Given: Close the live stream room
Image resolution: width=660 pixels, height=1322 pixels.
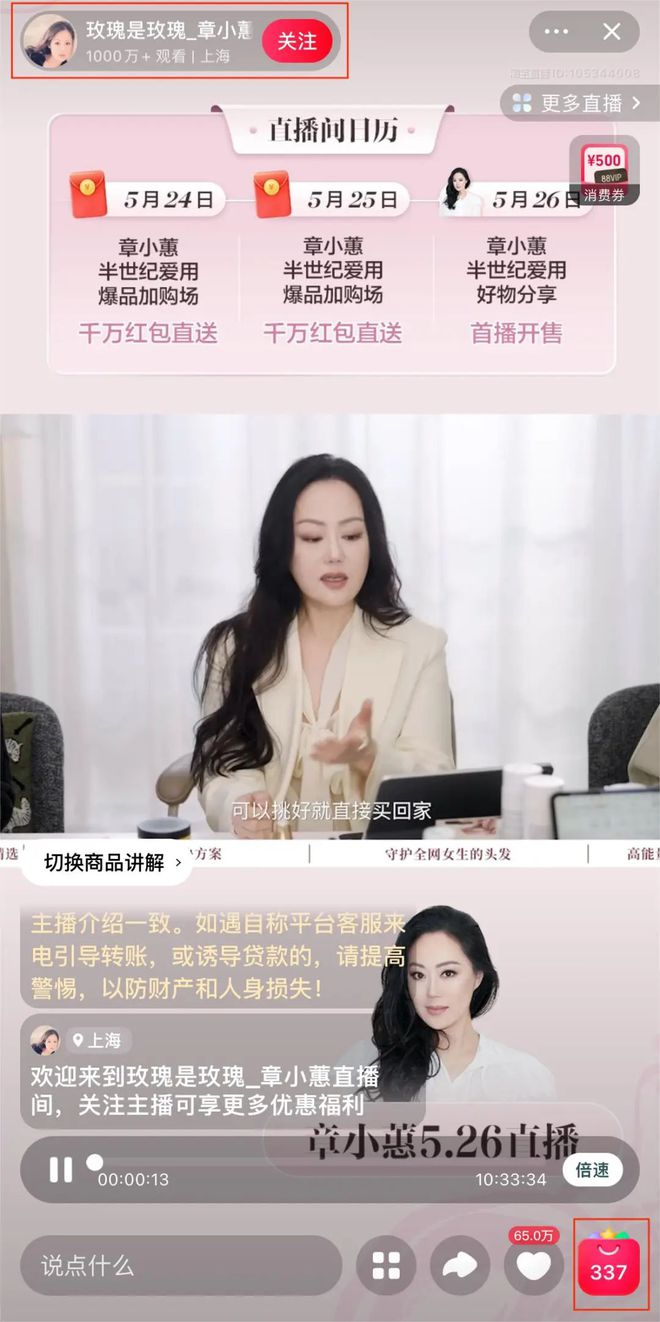Looking at the screenshot, I should click(x=612, y=32).
